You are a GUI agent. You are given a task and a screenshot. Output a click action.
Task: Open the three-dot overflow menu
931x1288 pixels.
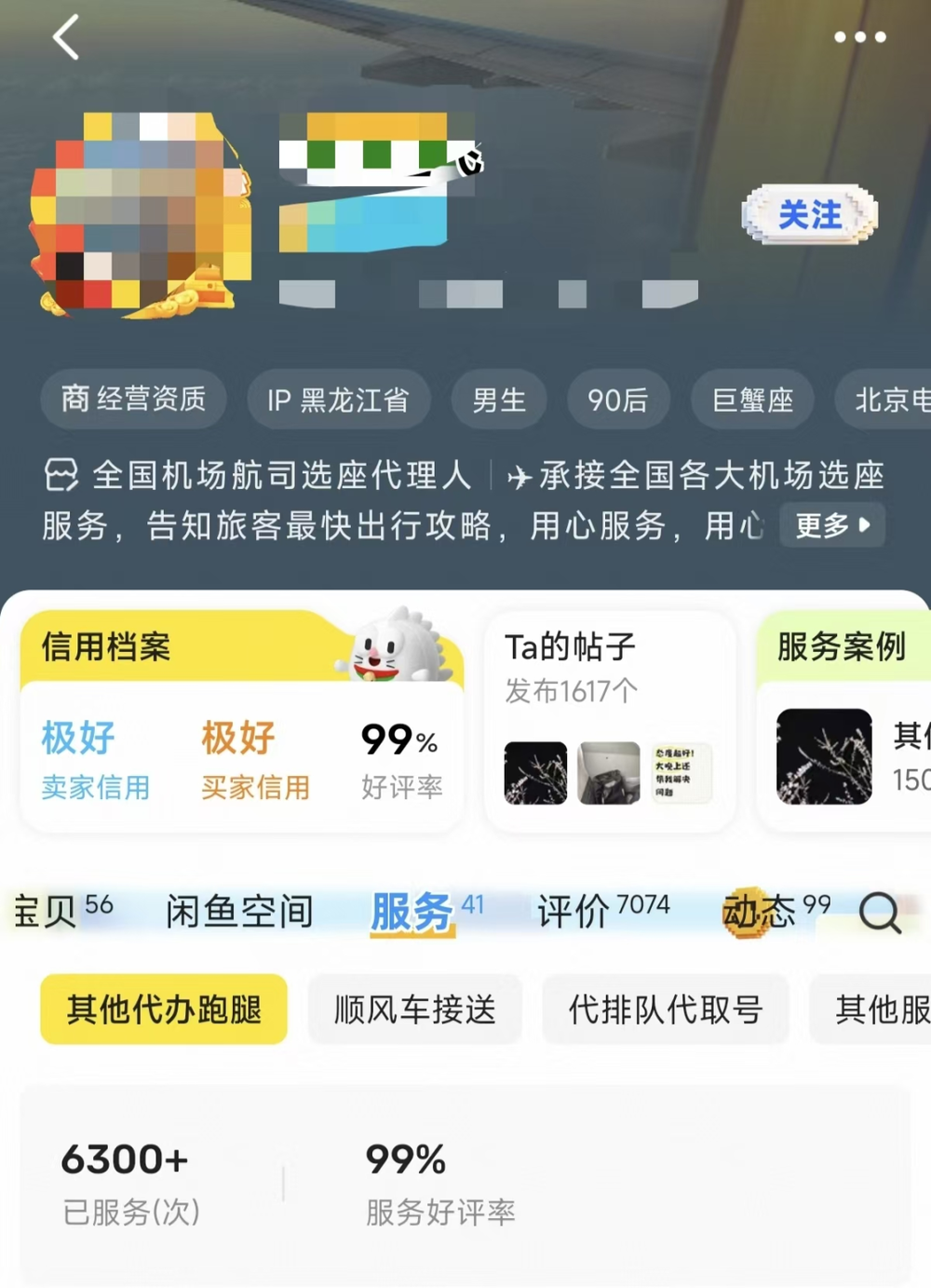pos(859,37)
